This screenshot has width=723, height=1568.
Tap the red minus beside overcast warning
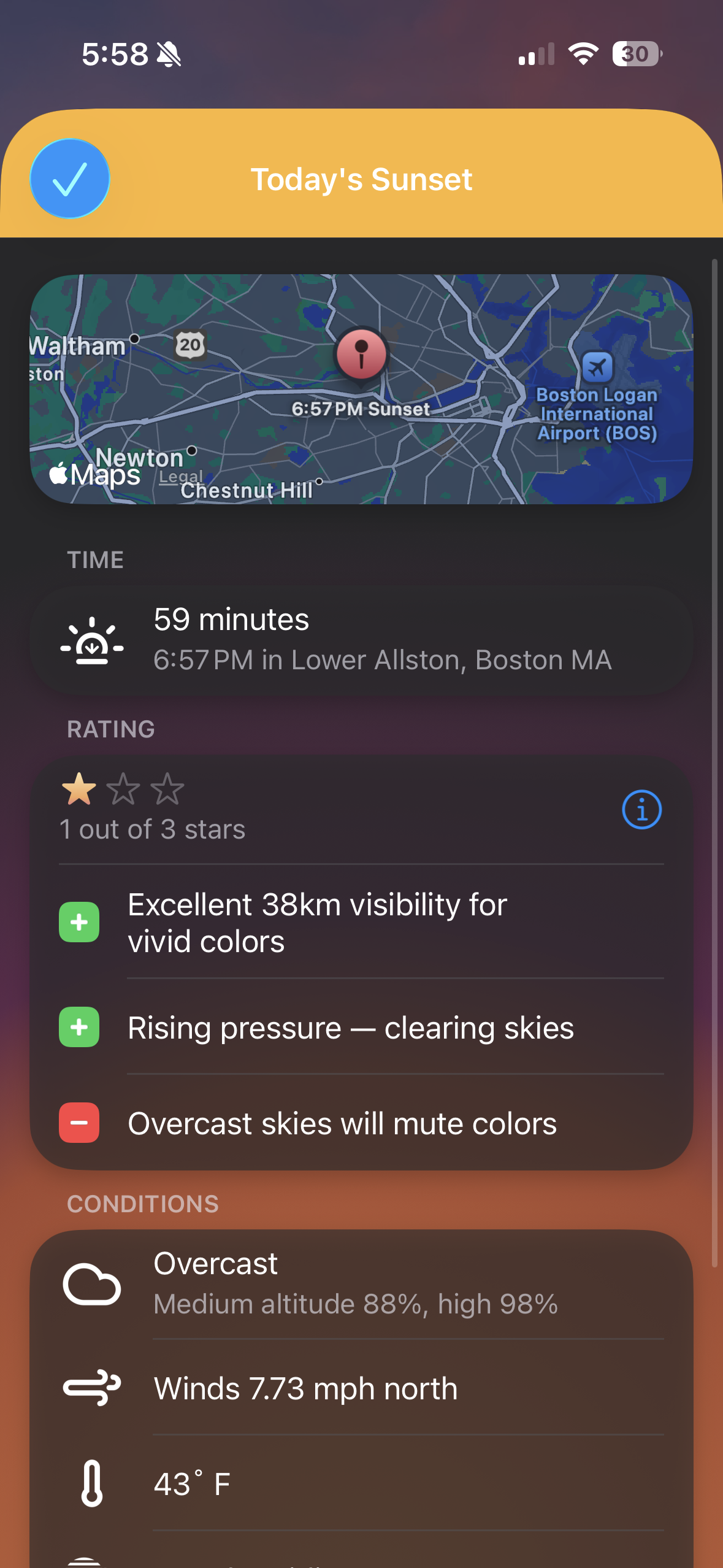[78, 1123]
